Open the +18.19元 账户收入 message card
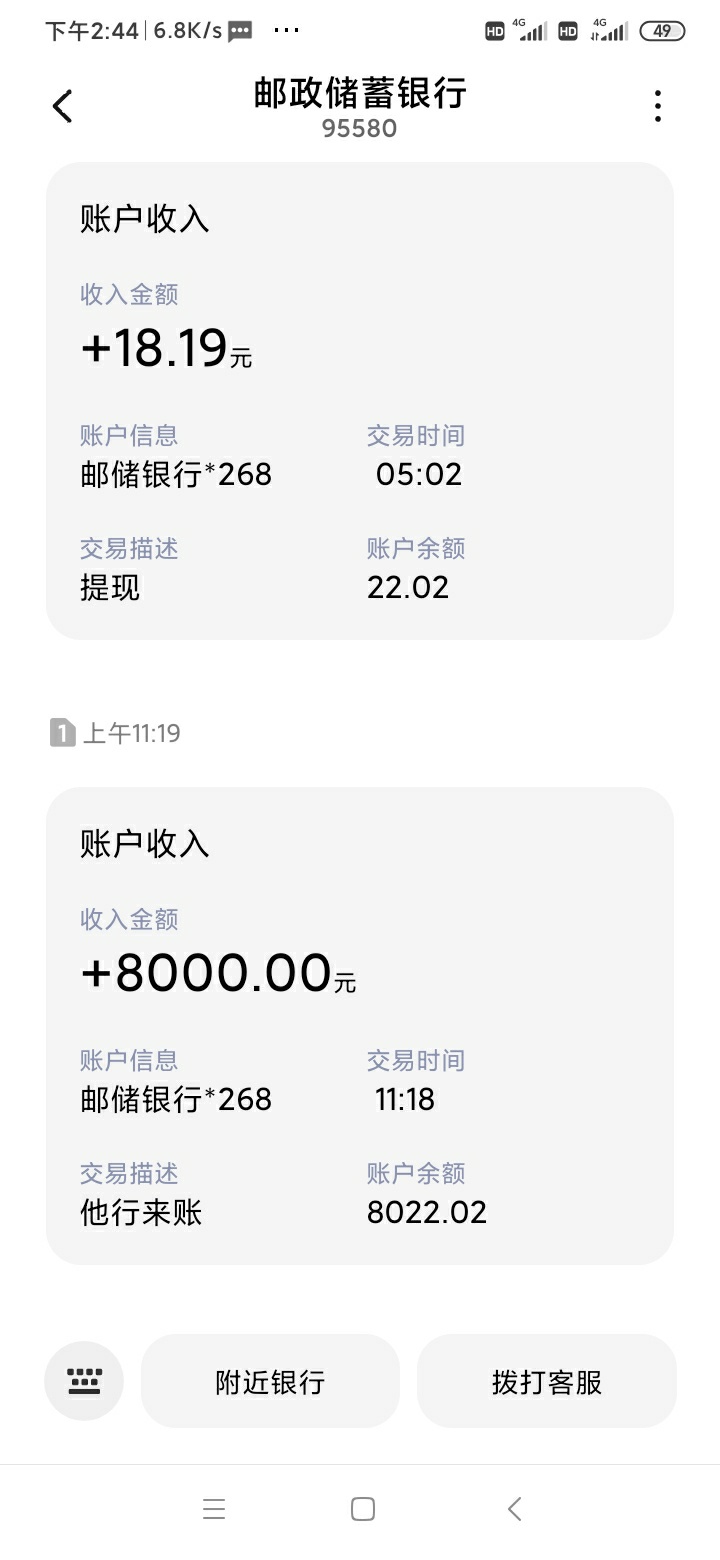Screen dimensions: 720x1560 tap(360, 401)
